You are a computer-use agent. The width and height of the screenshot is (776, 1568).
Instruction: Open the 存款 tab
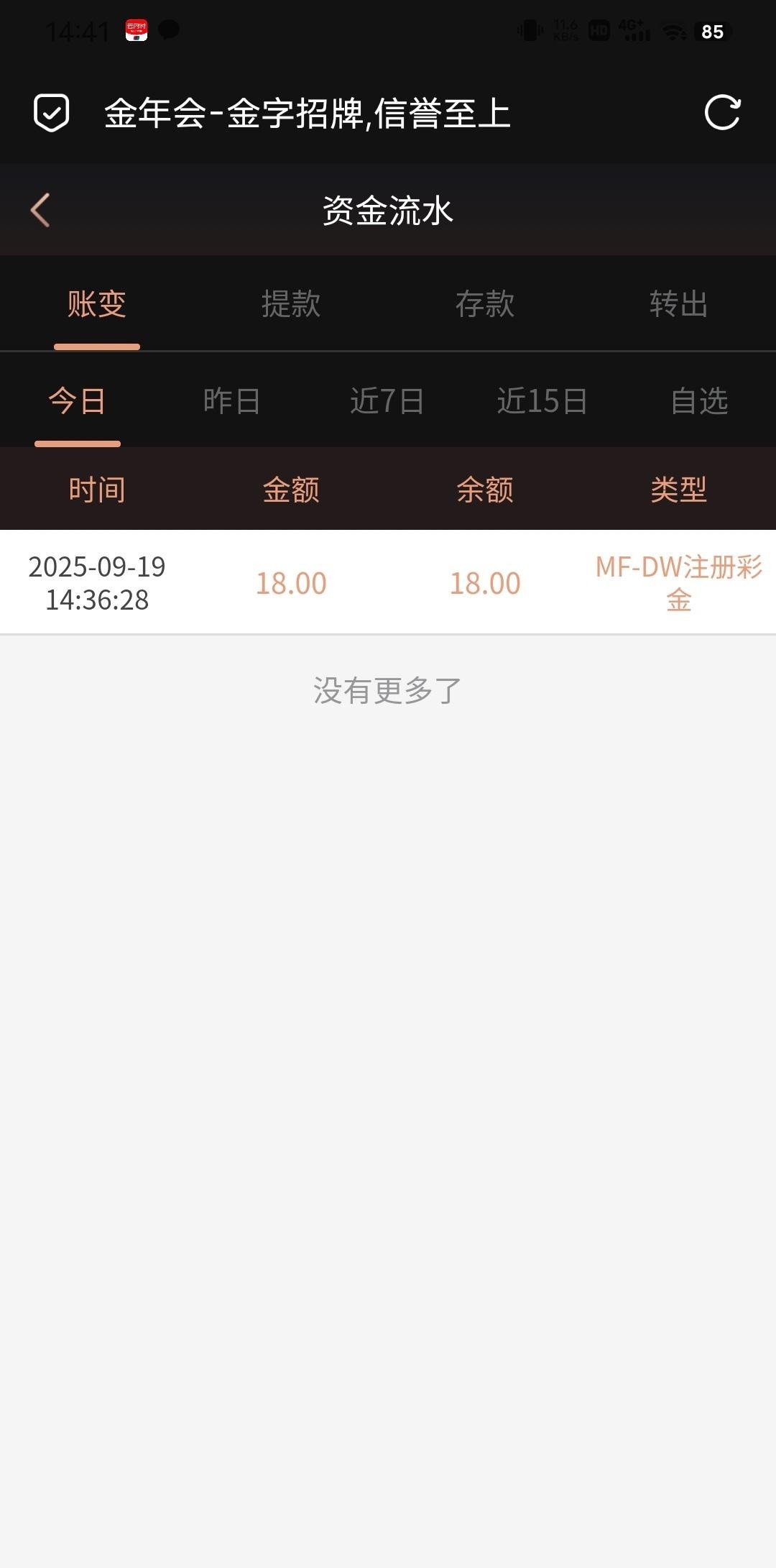tap(485, 304)
